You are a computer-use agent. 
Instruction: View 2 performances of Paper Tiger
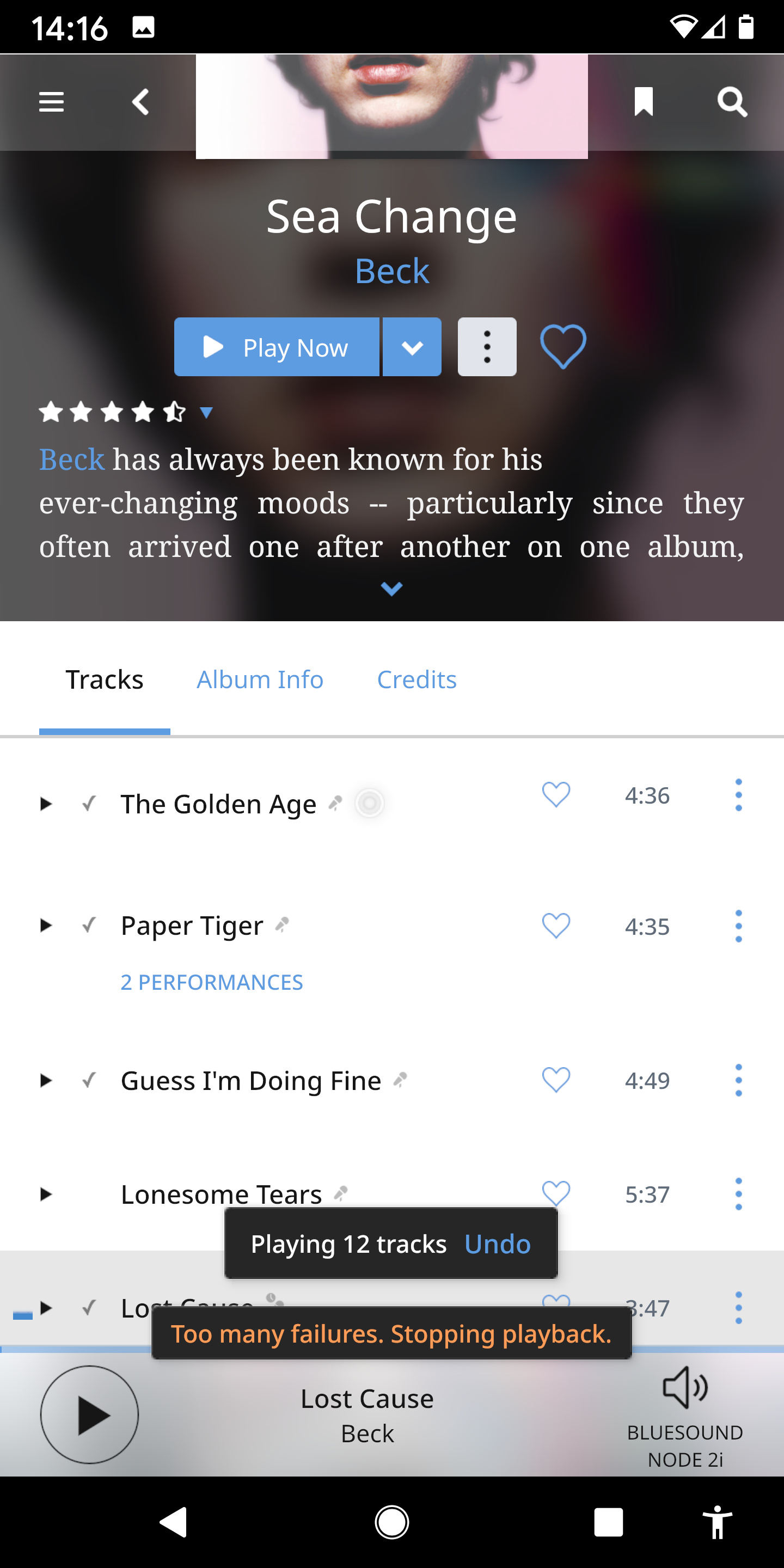tap(212, 982)
